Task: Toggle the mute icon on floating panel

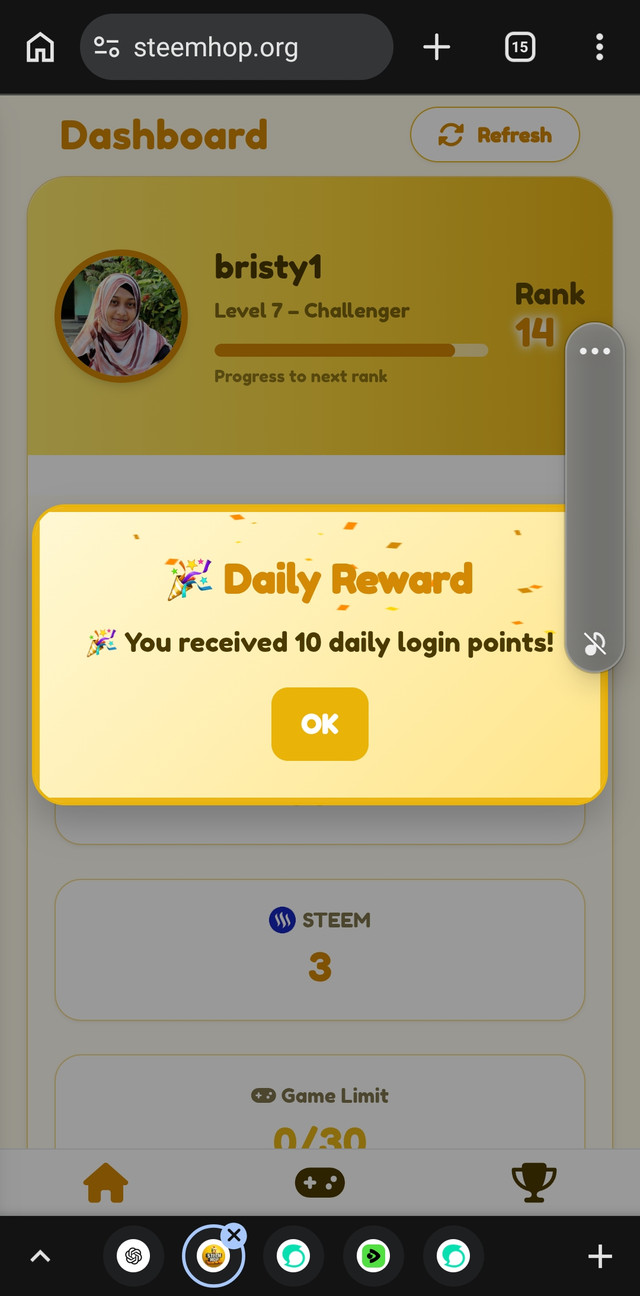Action: tap(595, 643)
